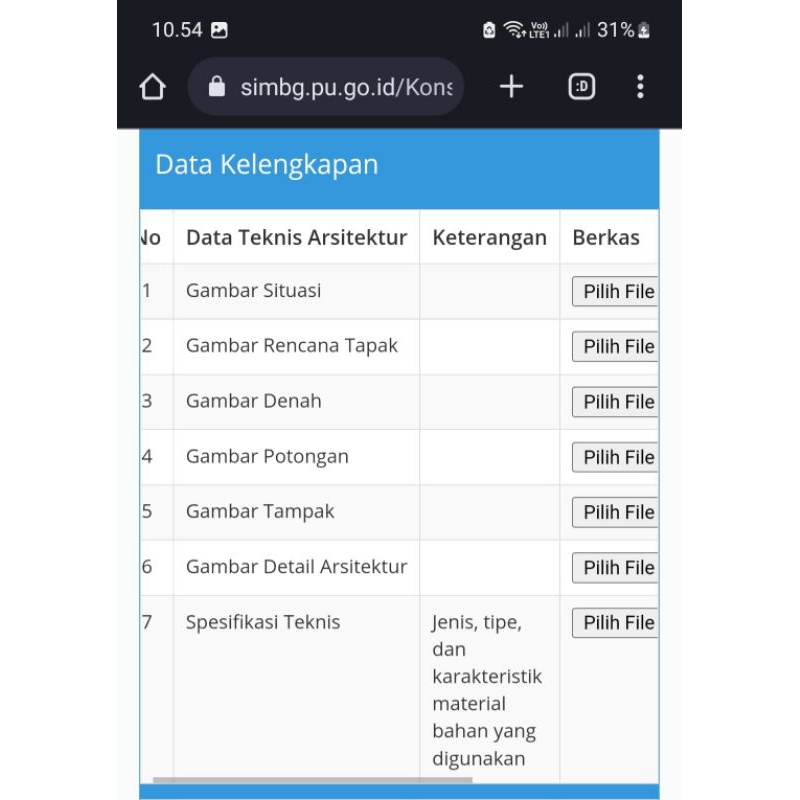Go to the browser home page
The width and height of the screenshot is (800, 800).
coord(152,87)
